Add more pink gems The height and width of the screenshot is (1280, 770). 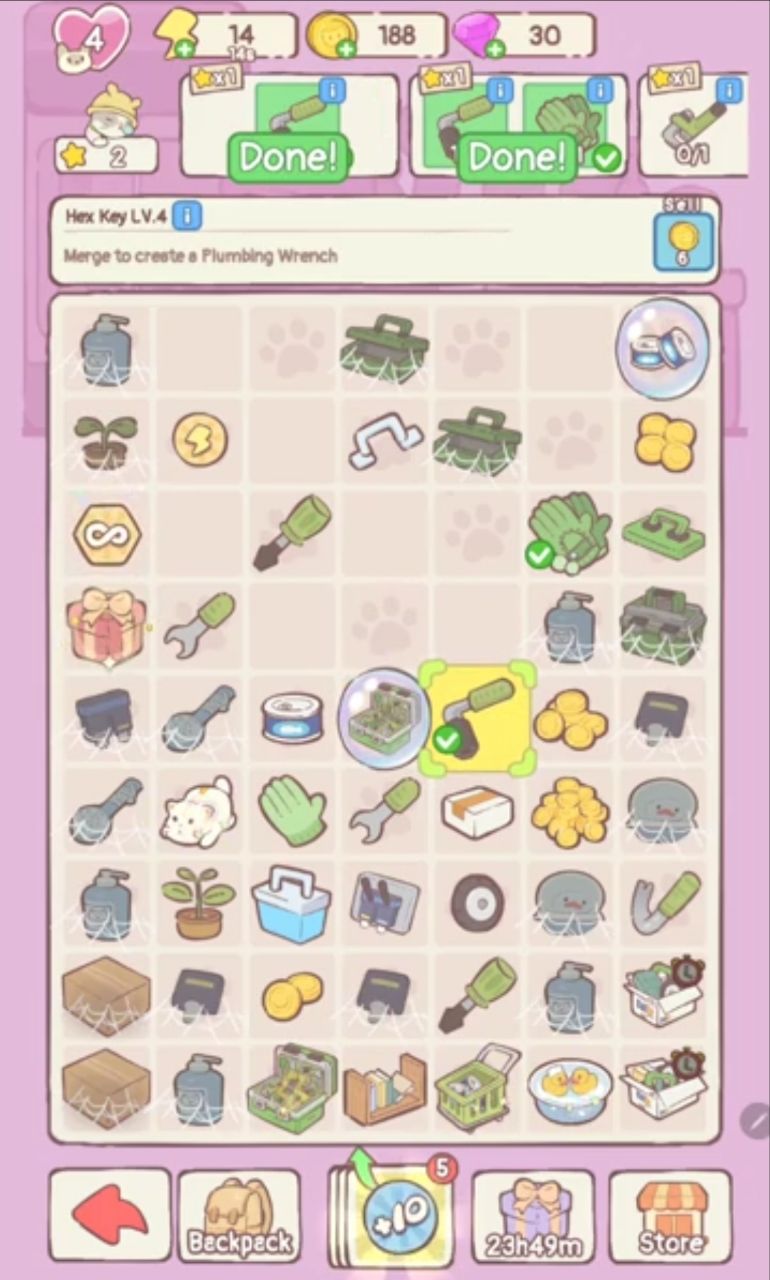494,49
